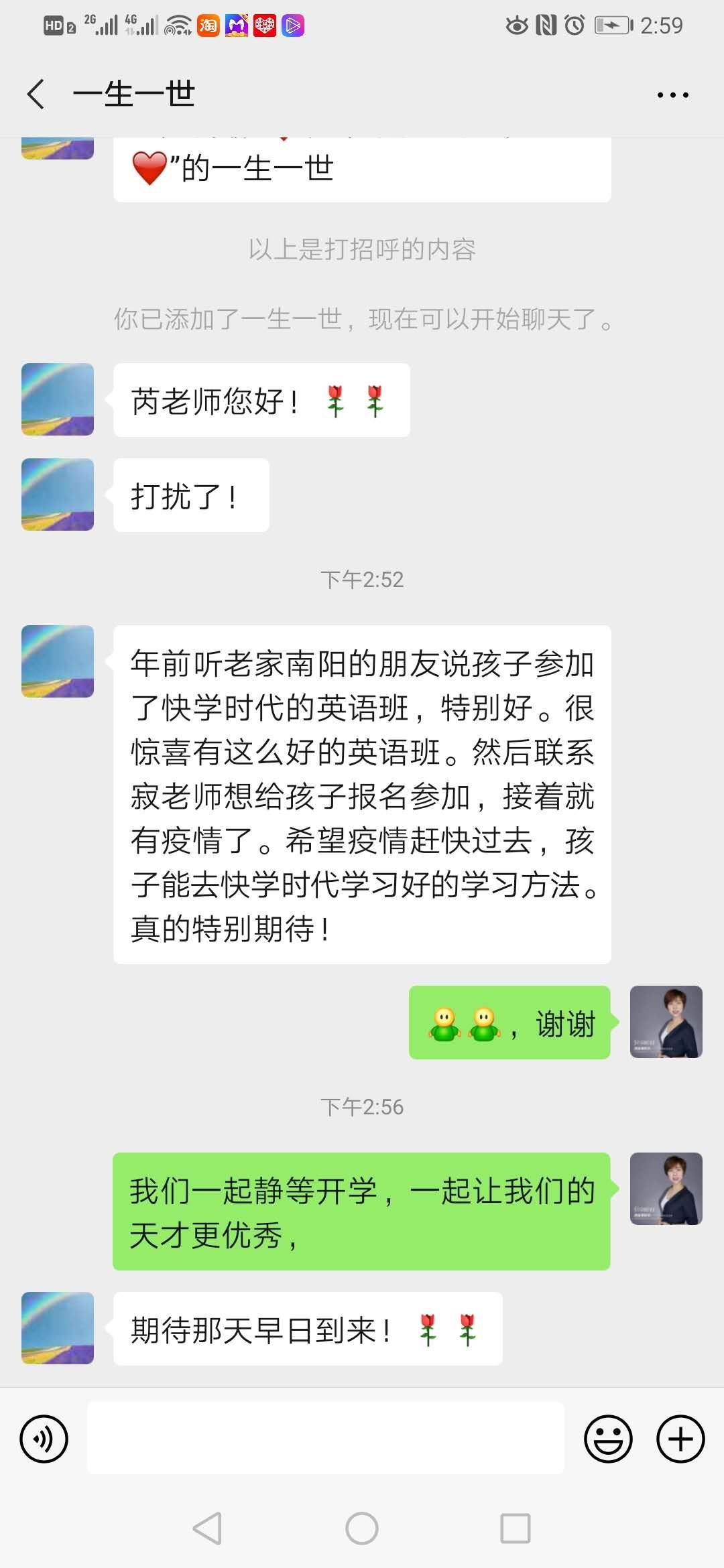
Task: Open the Taobao icon in the status bar
Action: coord(209,25)
